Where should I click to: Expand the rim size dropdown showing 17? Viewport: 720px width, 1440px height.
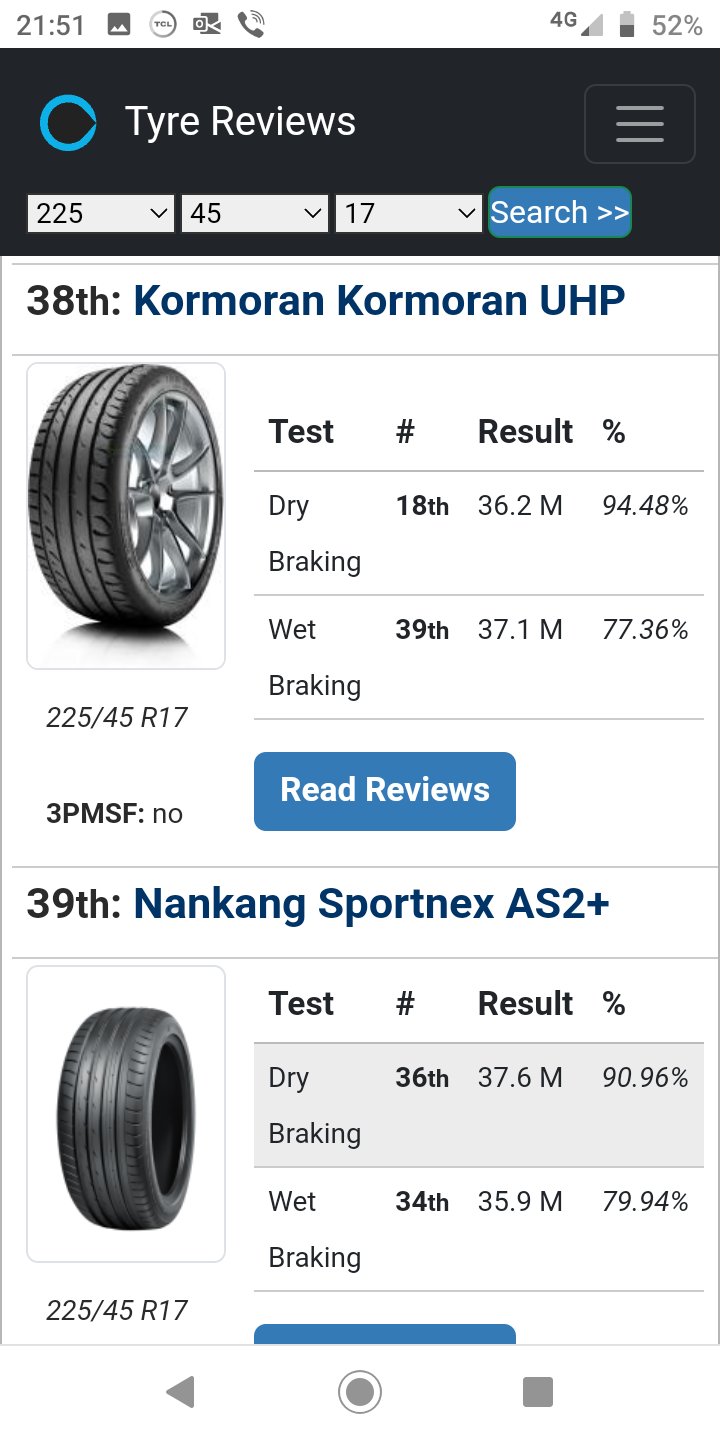click(x=409, y=213)
